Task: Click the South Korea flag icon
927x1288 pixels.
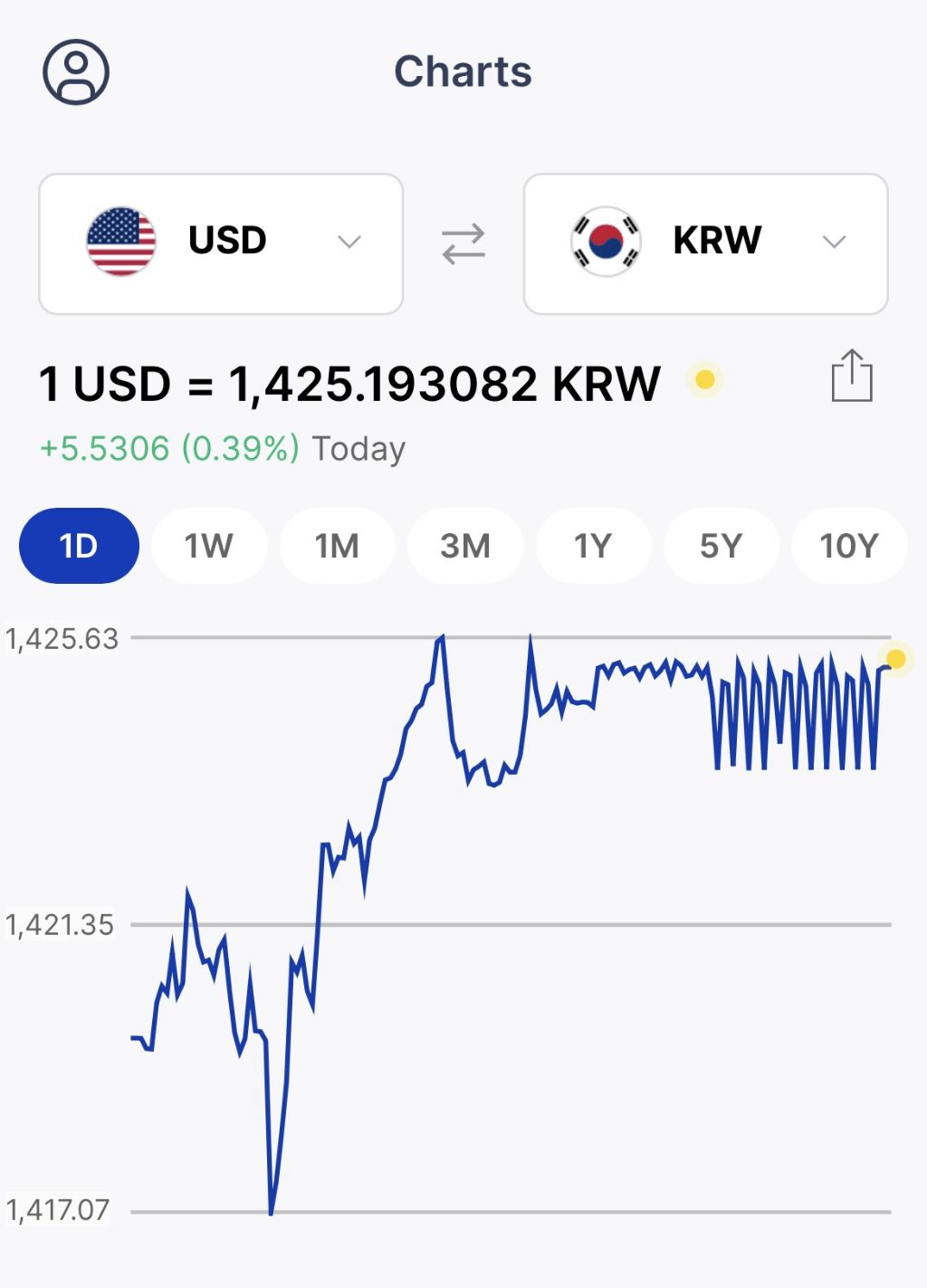Action: [605, 241]
